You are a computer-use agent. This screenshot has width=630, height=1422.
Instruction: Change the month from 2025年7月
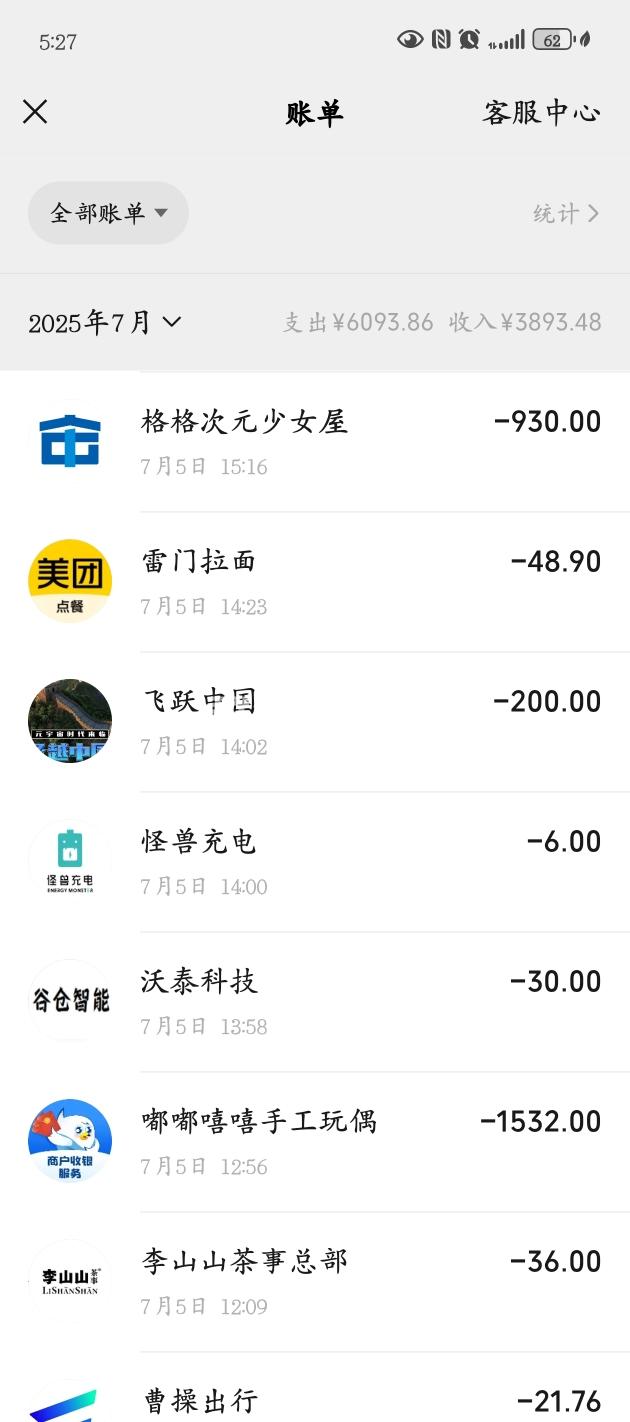point(105,322)
